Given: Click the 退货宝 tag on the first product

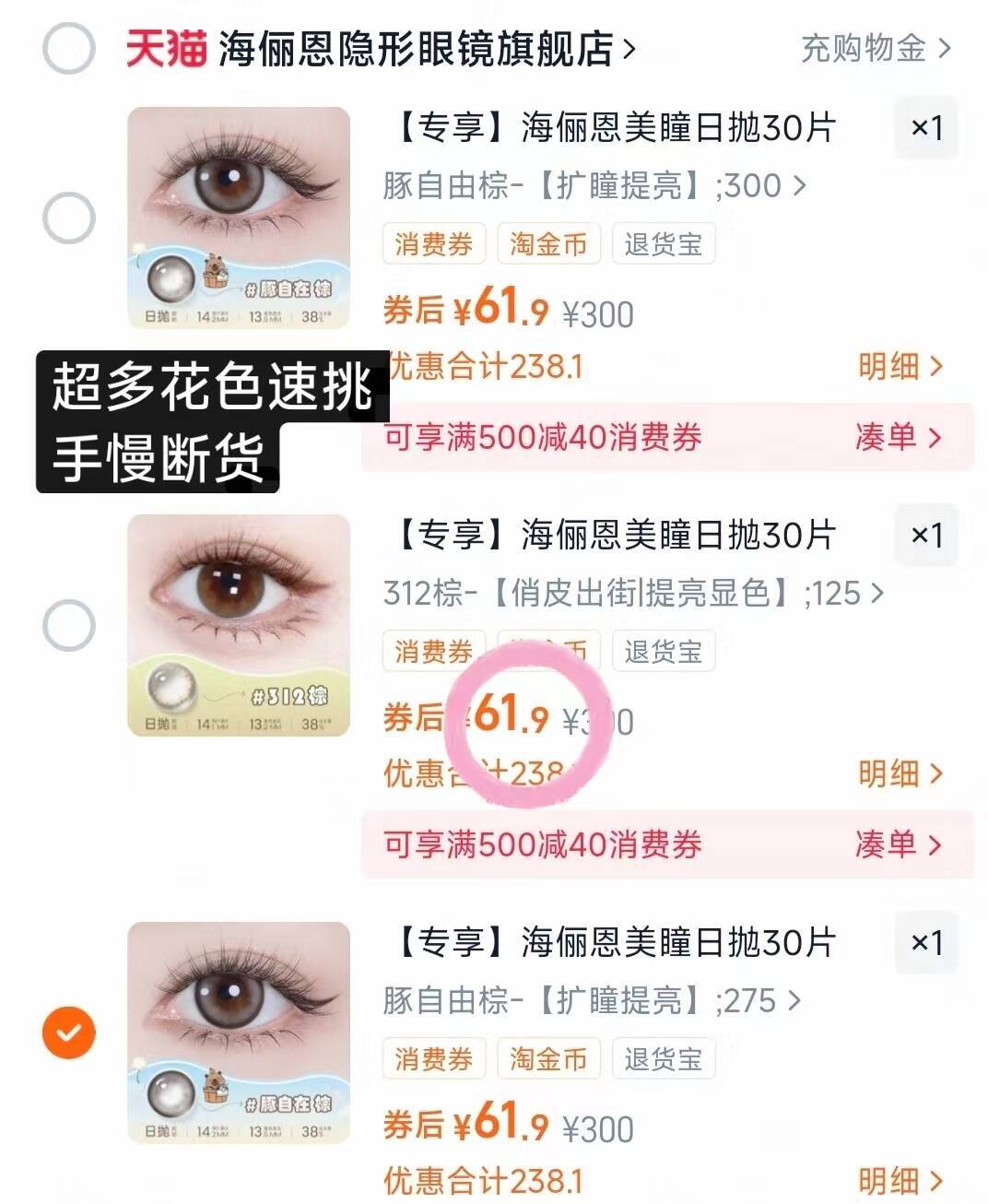Looking at the screenshot, I should [x=664, y=243].
